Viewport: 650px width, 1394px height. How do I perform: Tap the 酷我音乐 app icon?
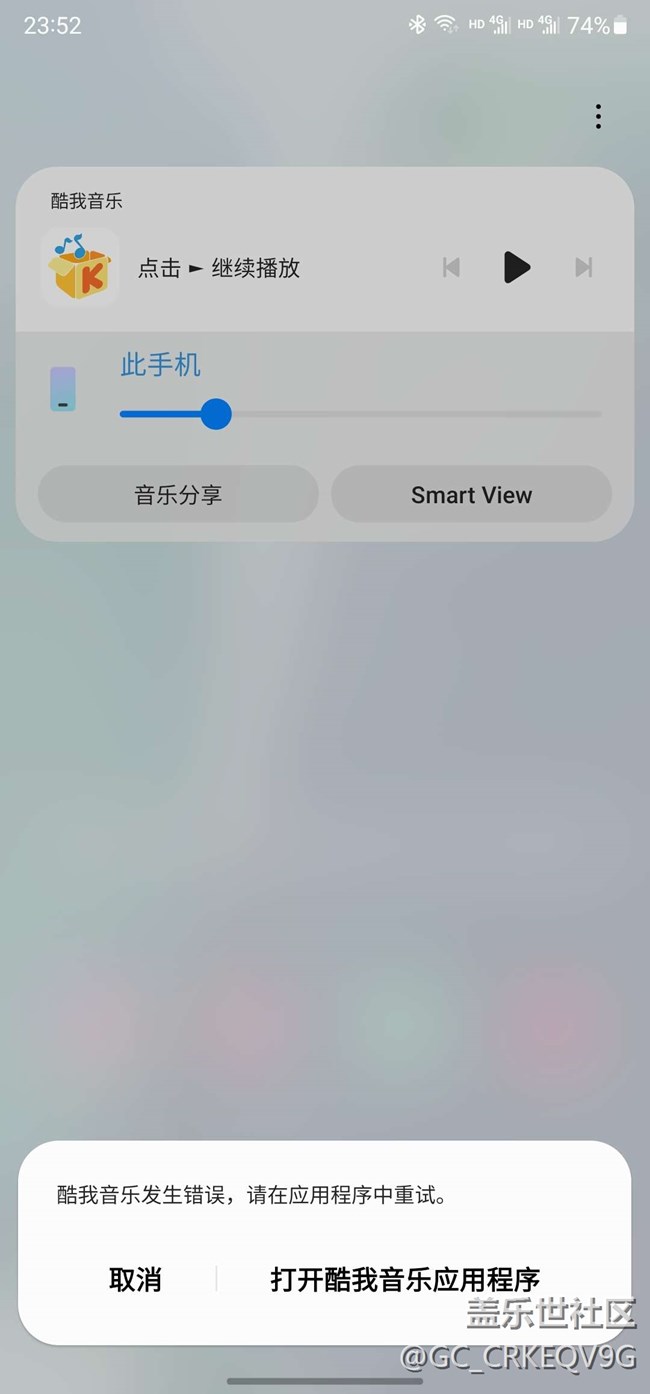(x=80, y=267)
